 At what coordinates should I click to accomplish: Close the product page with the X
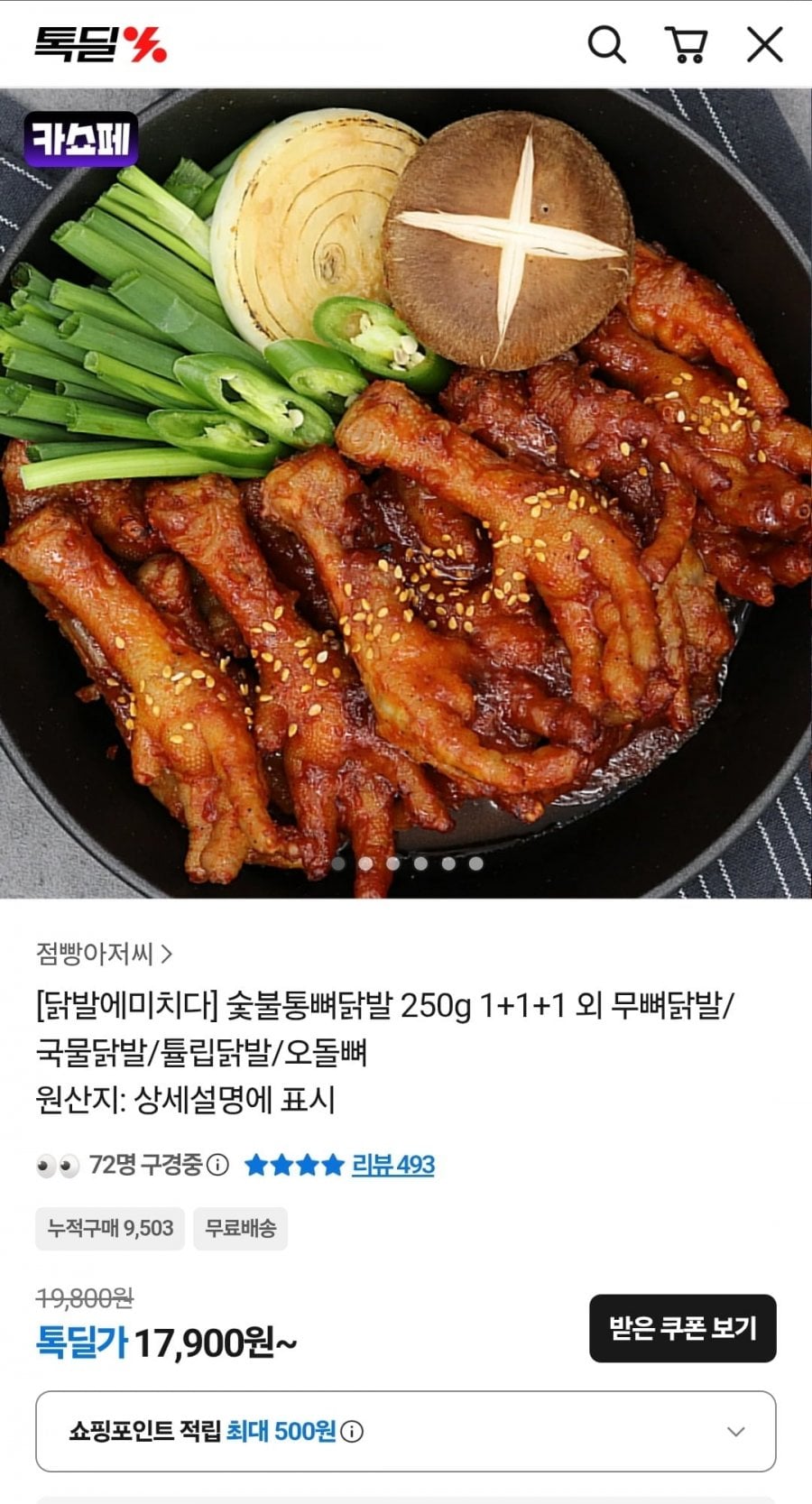[765, 42]
